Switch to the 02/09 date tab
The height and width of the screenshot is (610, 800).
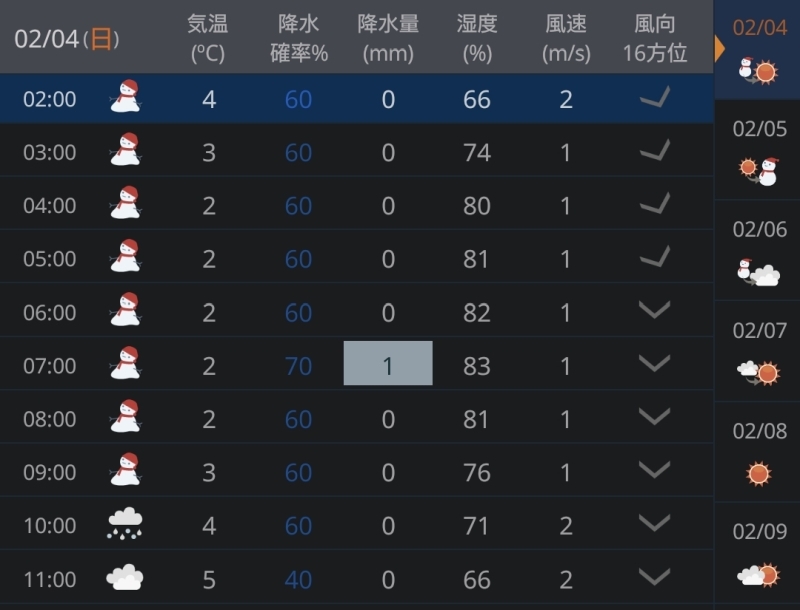coord(759,554)
